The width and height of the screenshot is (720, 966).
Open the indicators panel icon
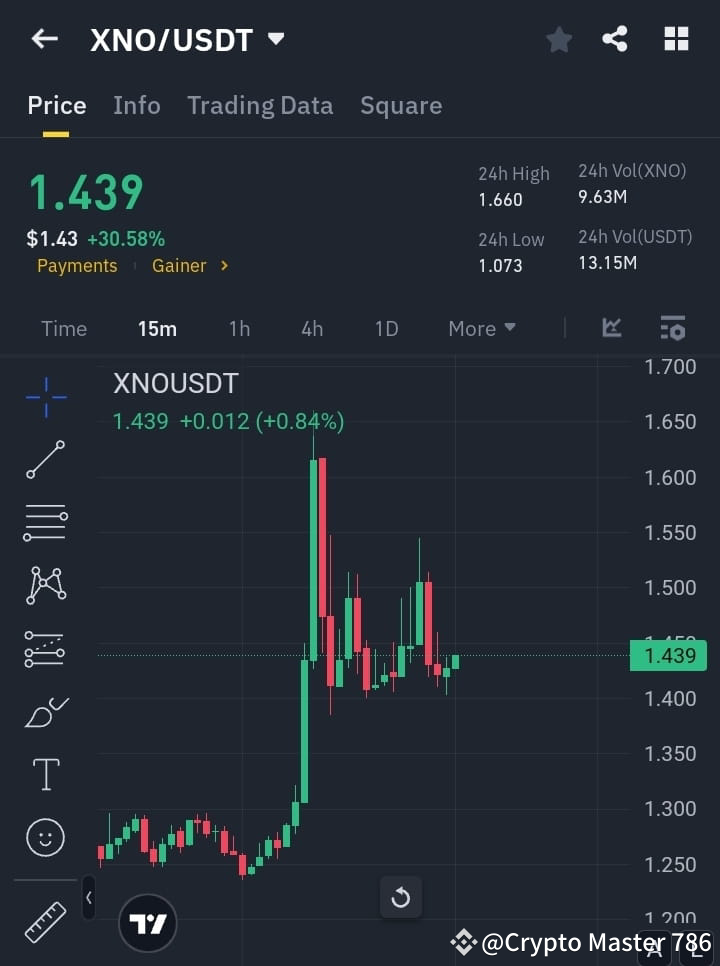coord(611,328)
